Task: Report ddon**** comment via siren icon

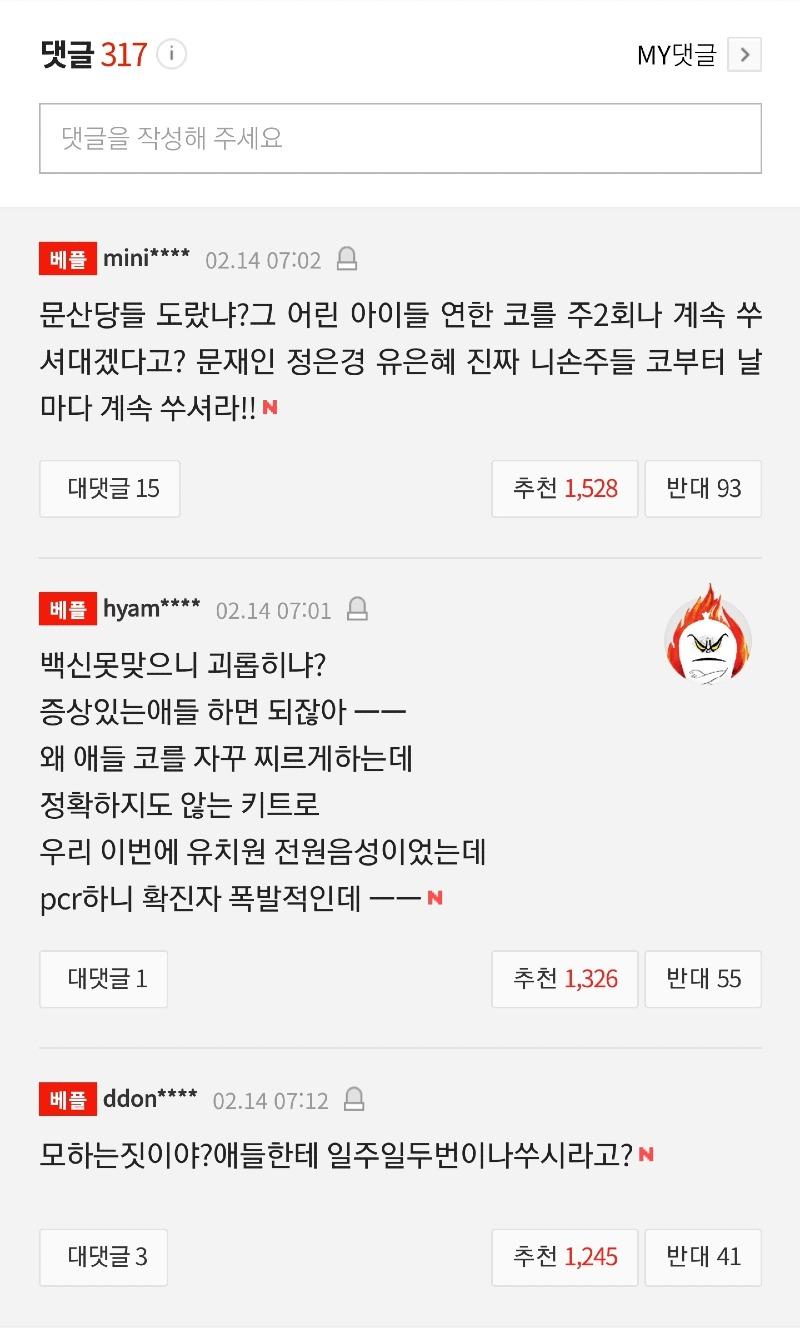Action: pyautogui.click(x=353, y=1100)
